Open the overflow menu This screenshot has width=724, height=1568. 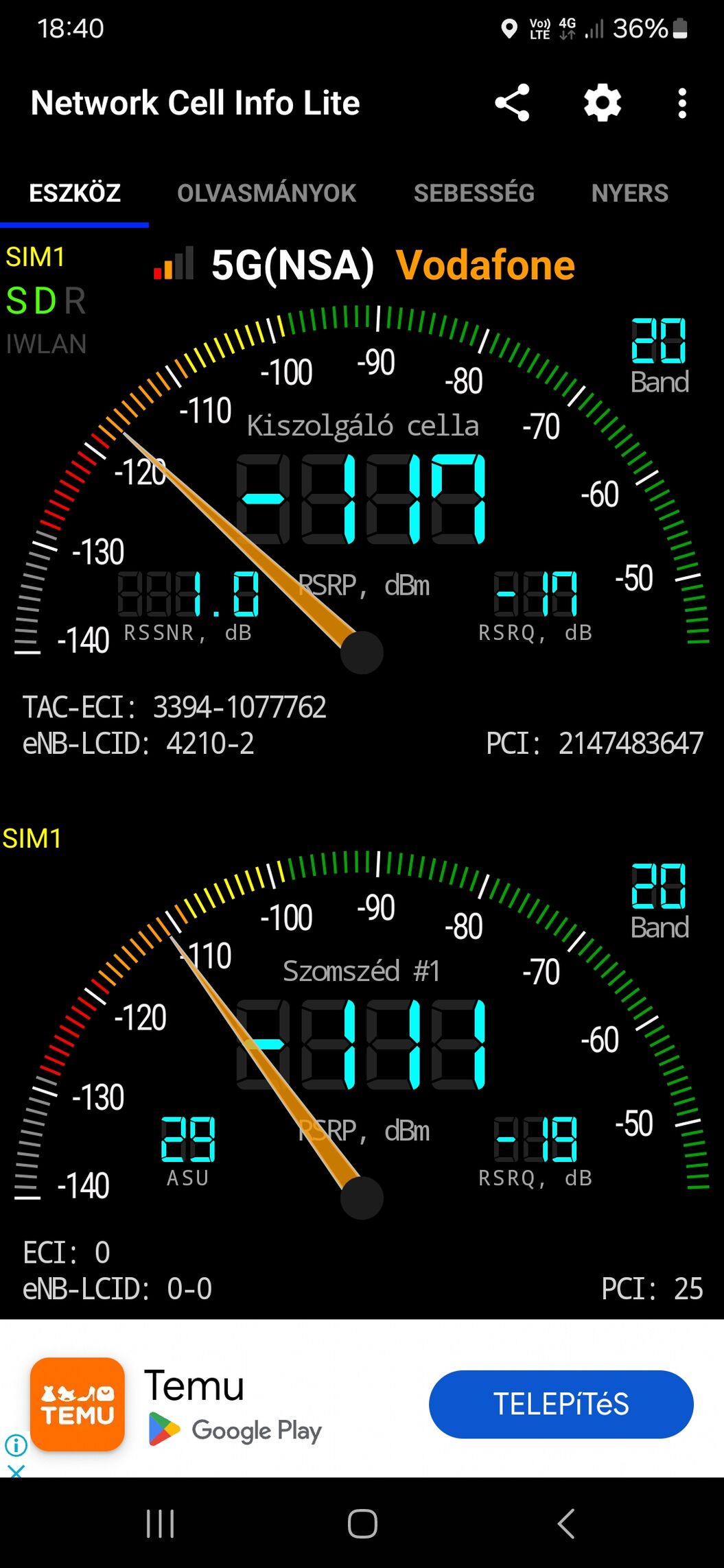(x=681, y=103)
